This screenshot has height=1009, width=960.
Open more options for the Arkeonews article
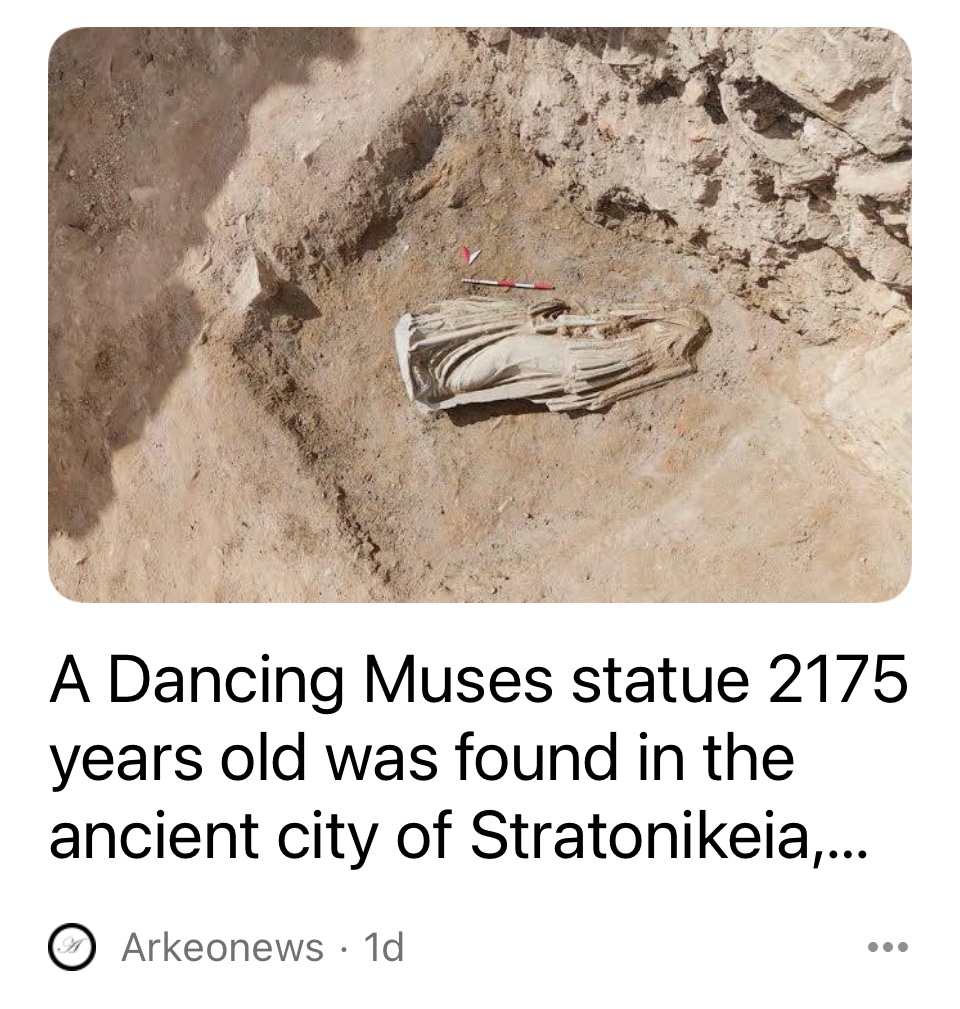click(x=888, y=946)
